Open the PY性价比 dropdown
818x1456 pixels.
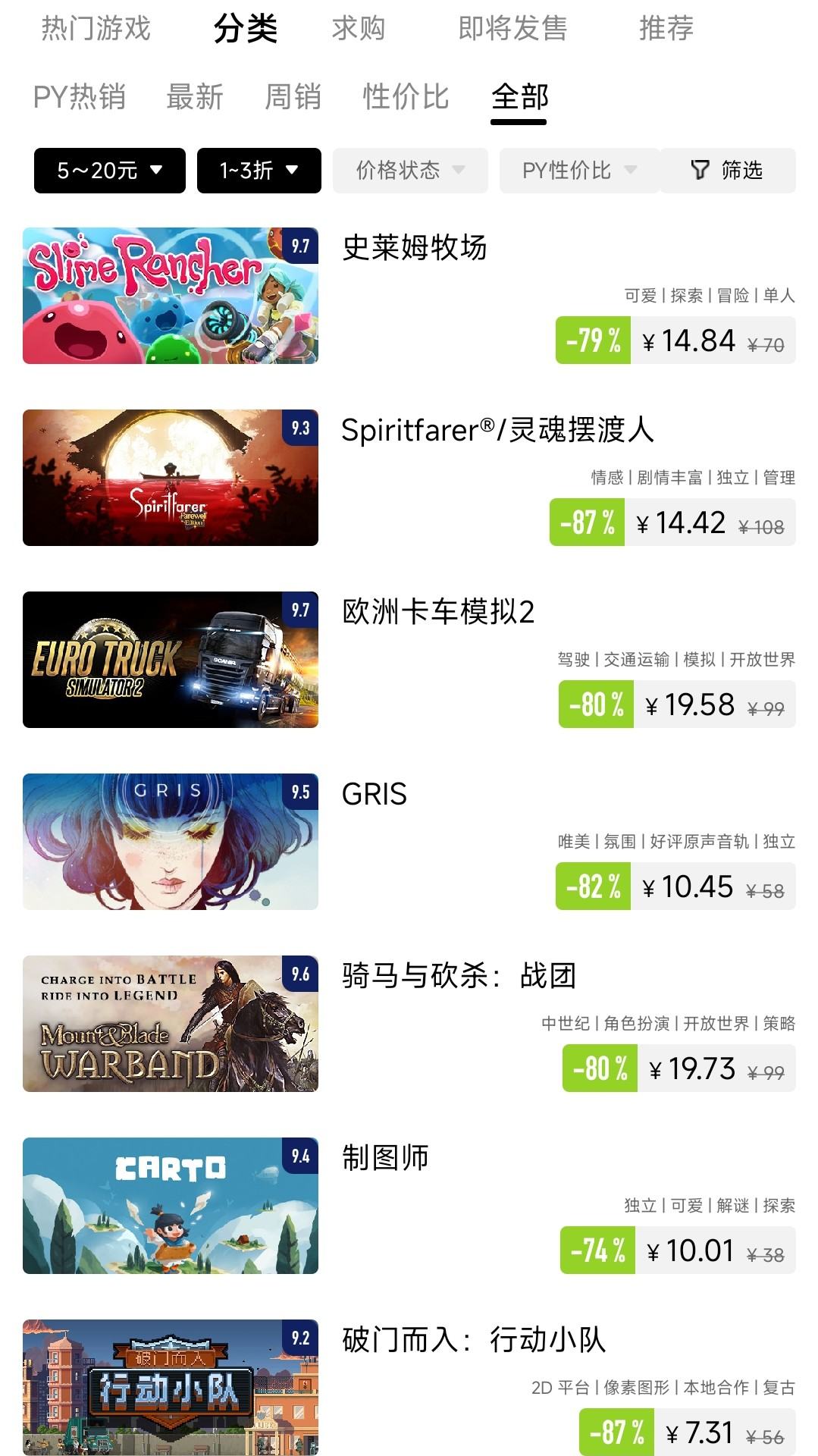[579, 171]
